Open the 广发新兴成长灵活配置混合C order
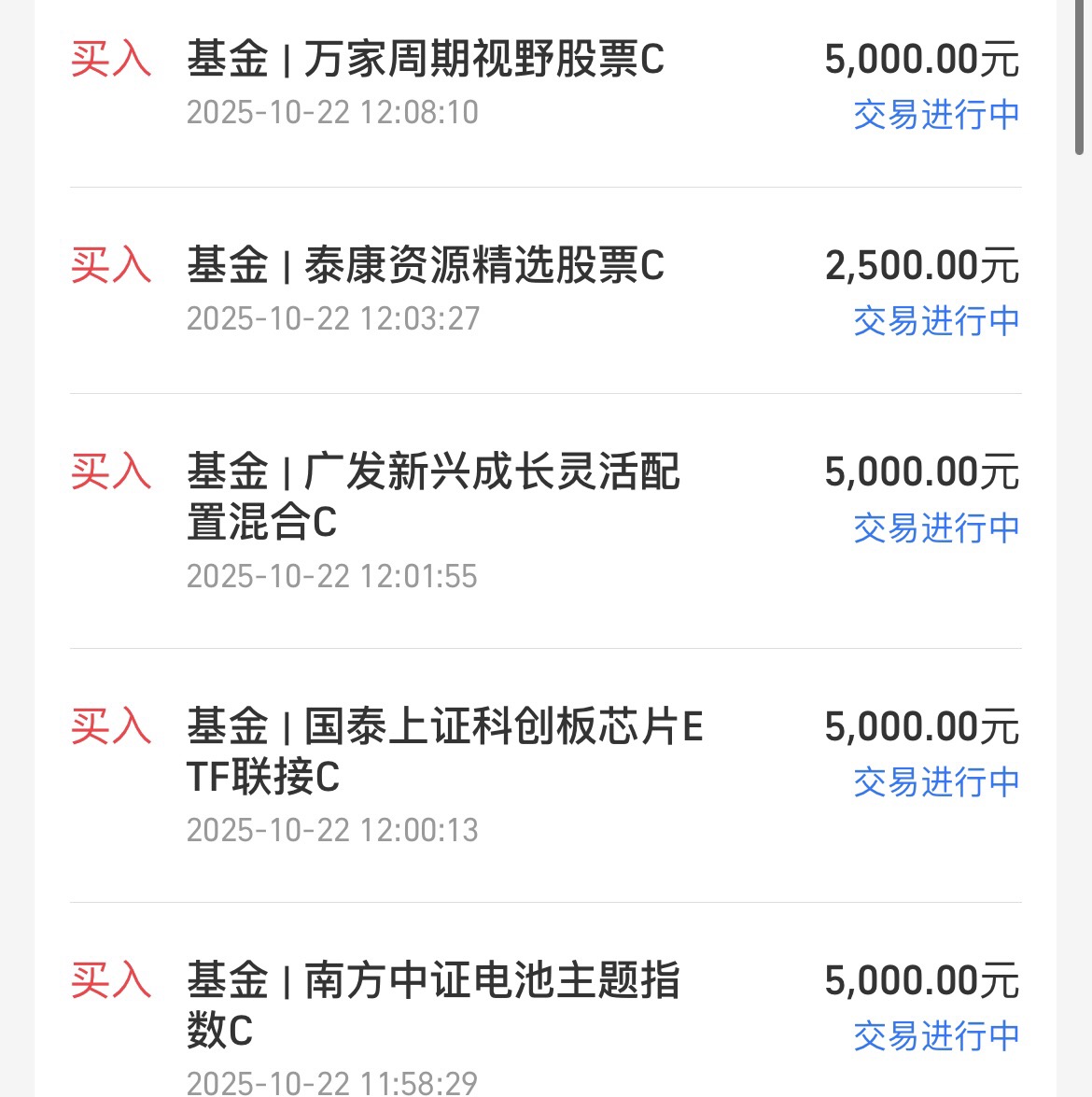 433,497
